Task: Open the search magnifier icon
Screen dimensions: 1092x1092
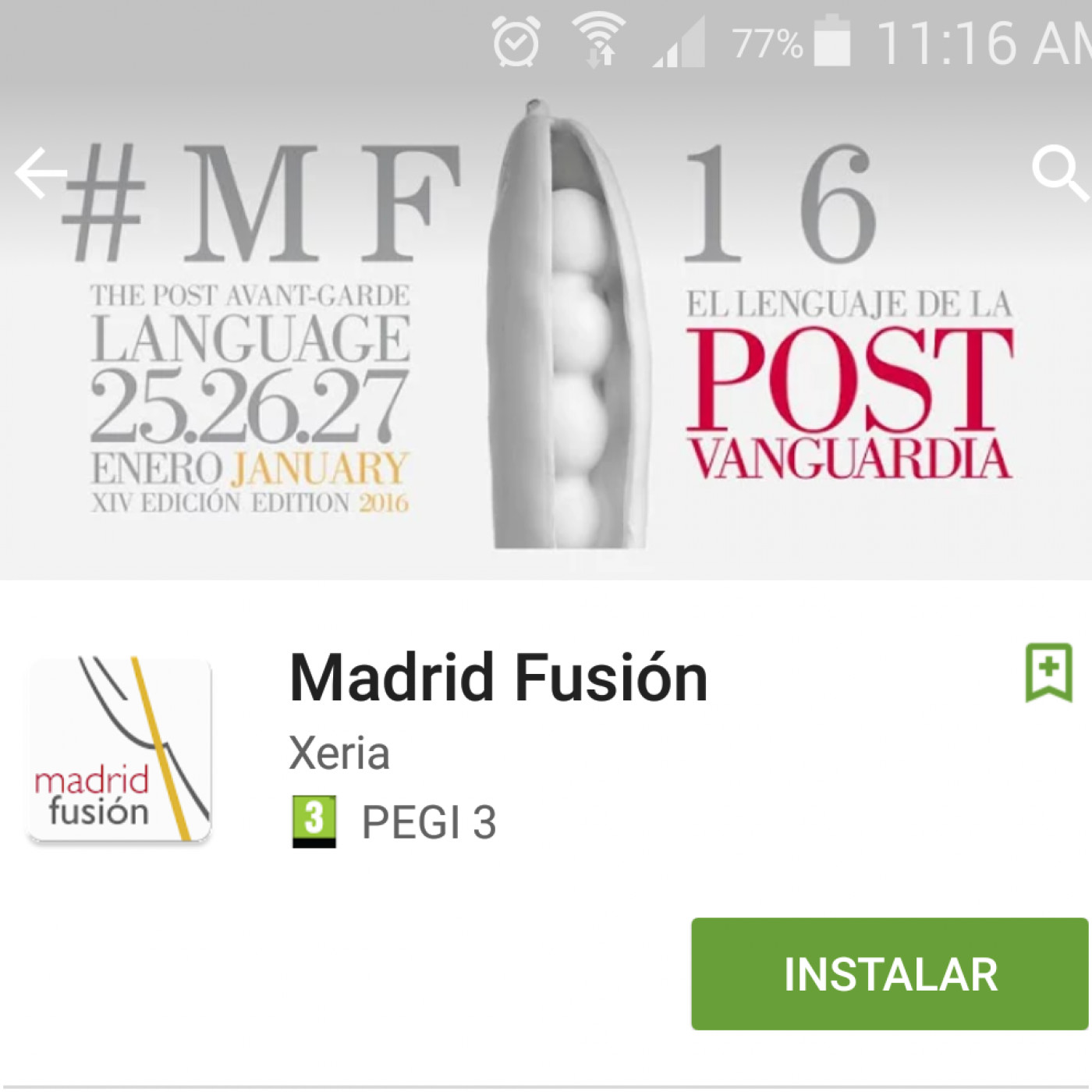Action: [x=1057, y=173]
